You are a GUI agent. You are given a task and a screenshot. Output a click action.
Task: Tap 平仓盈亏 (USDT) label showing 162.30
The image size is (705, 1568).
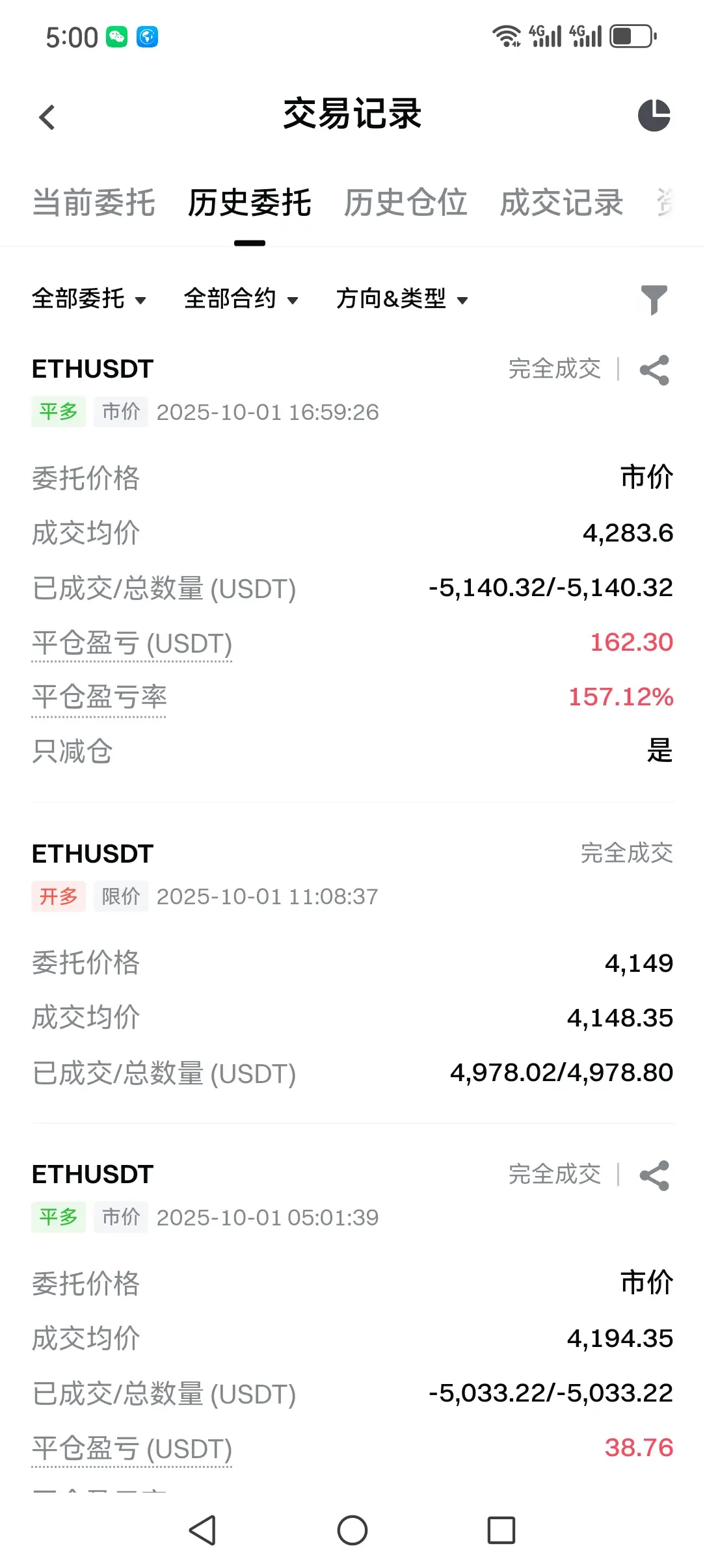click(x=132, y=644)
